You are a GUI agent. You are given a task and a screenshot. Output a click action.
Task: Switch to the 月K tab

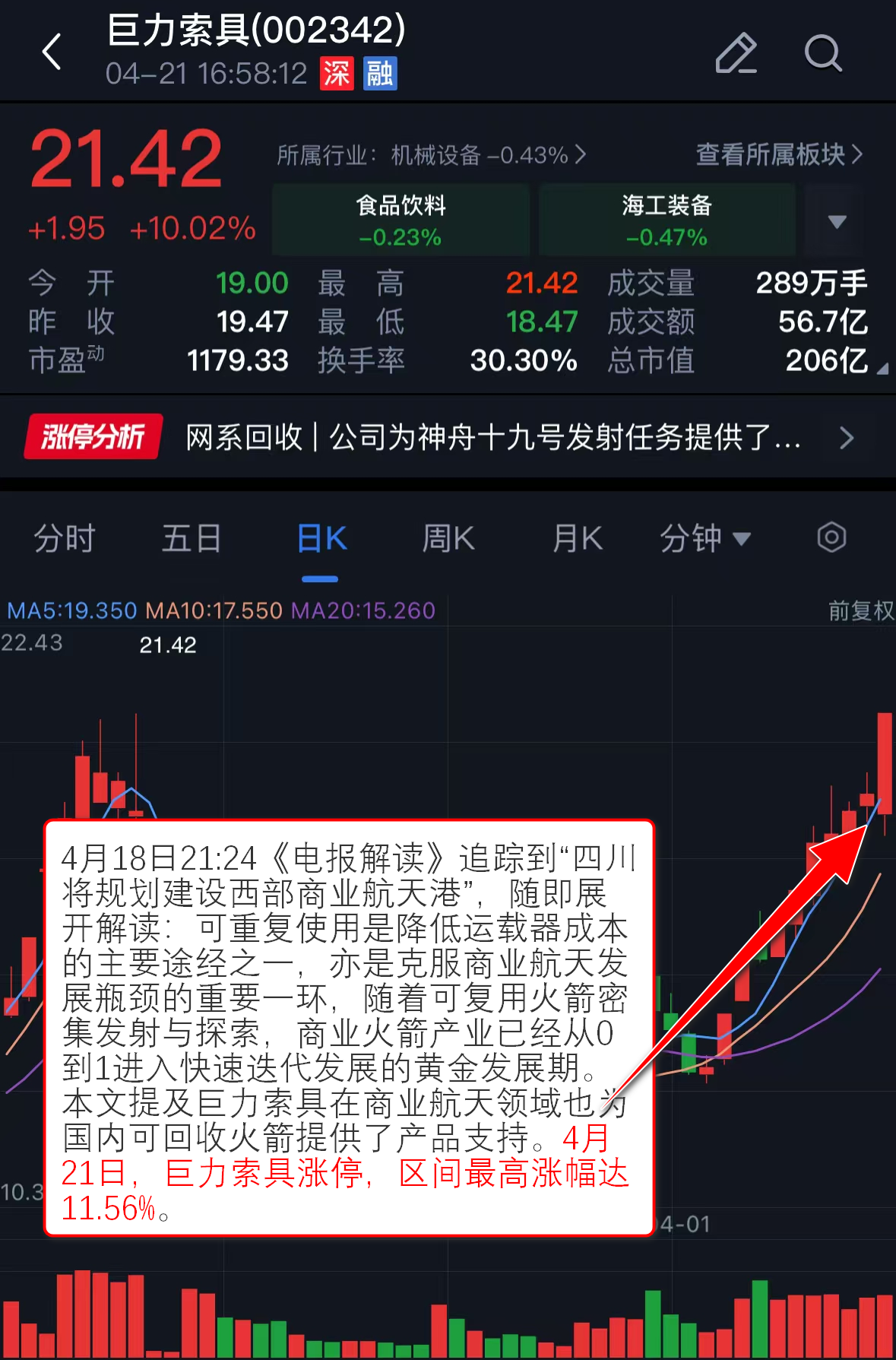pos(577,538)
